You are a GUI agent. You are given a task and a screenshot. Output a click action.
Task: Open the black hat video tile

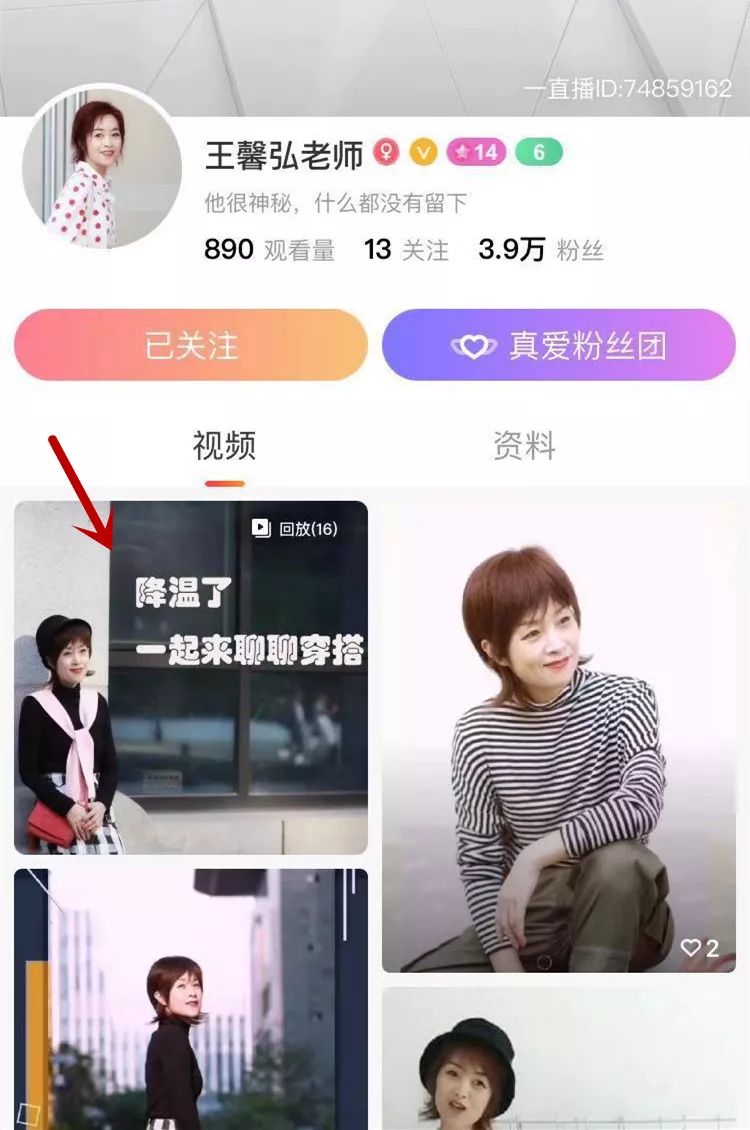click(x=558, y=1058)
